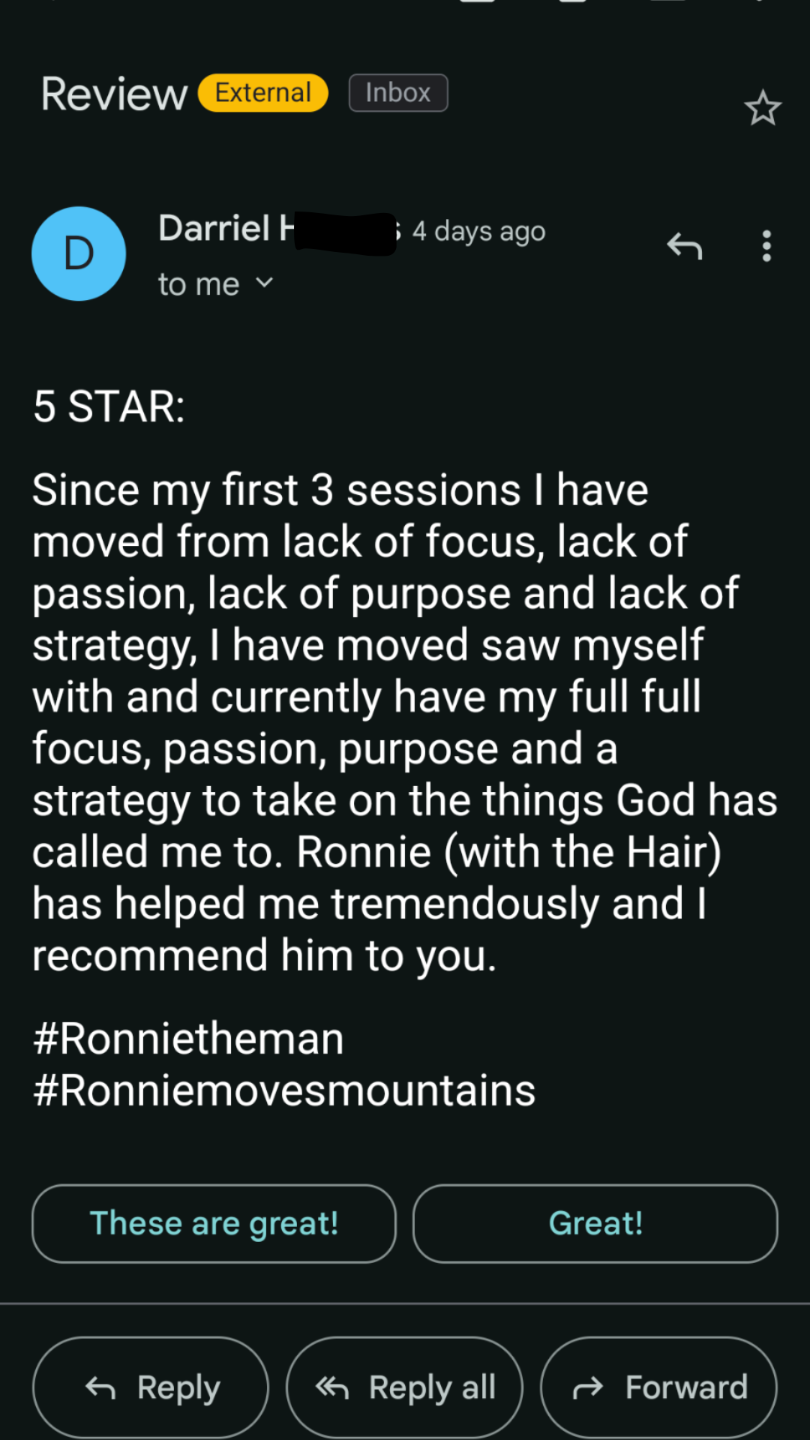Tap the reply arrow beside the sender
The width and height of the screenshot is (810, 1440).
pyautogui.click(x=685, y=245)
